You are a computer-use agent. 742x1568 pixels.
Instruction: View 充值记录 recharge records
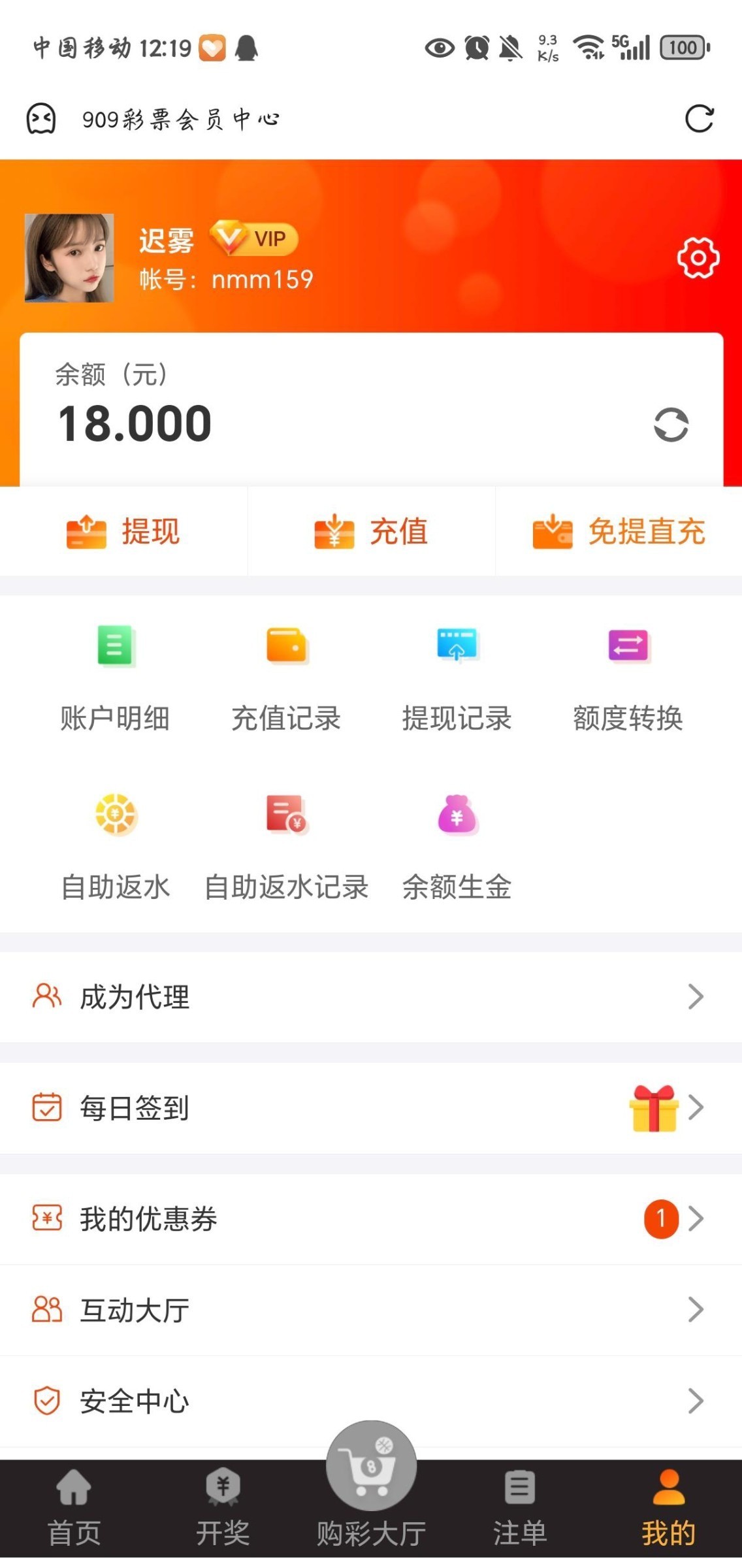pyautogui.click(x=286, y=679)
